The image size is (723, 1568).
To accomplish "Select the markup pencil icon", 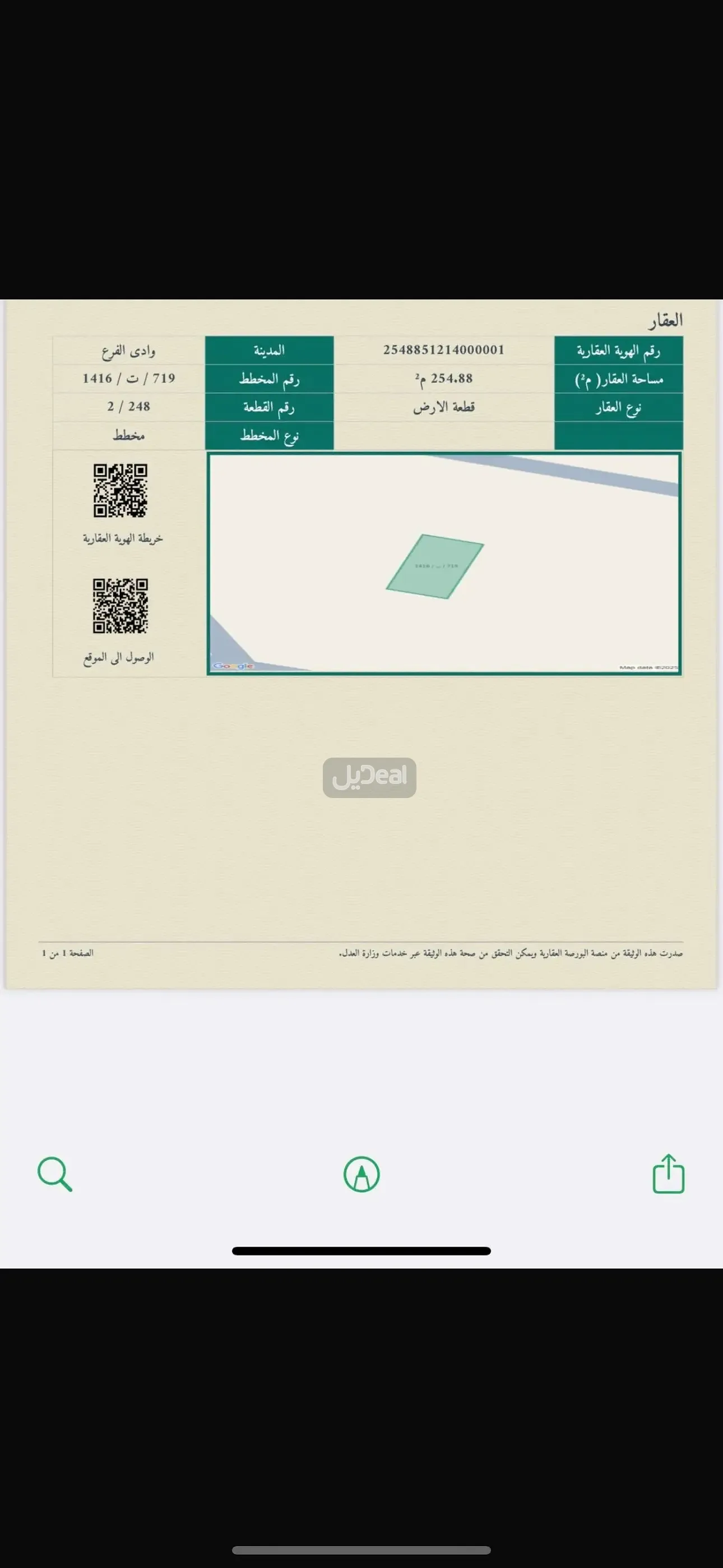I will [361, 1174].
